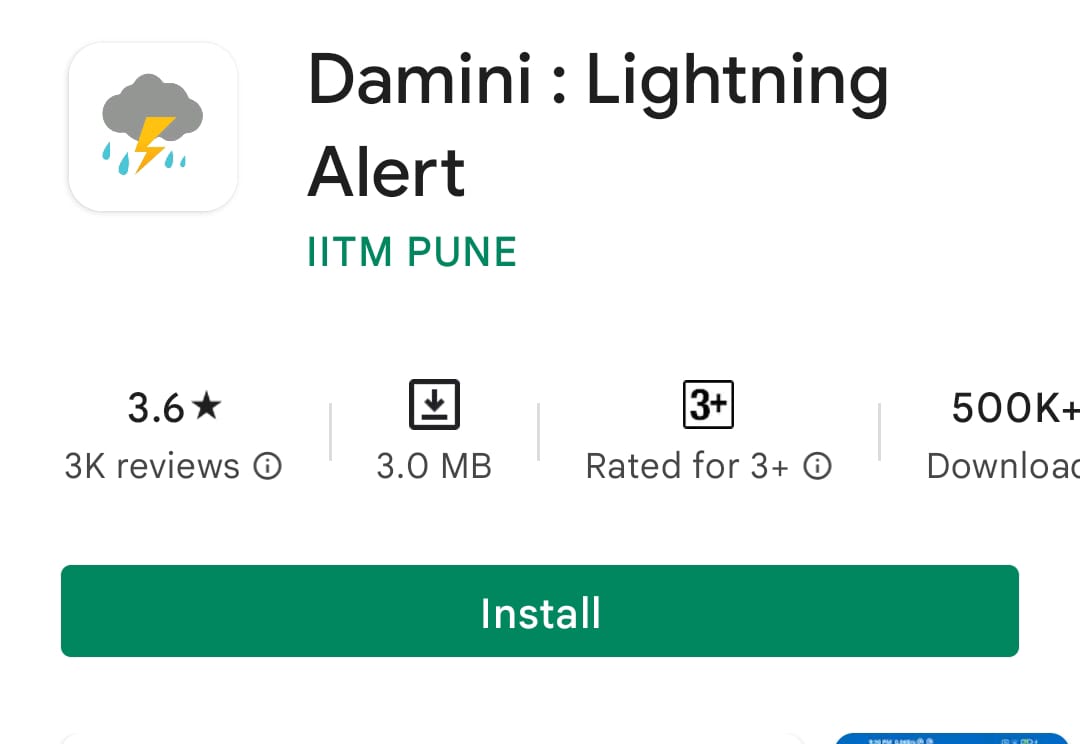Install the Damini Lightning Alert app
Viewport: 1080px width, 744px height.
pyautogui.click(x=539, y=611)
